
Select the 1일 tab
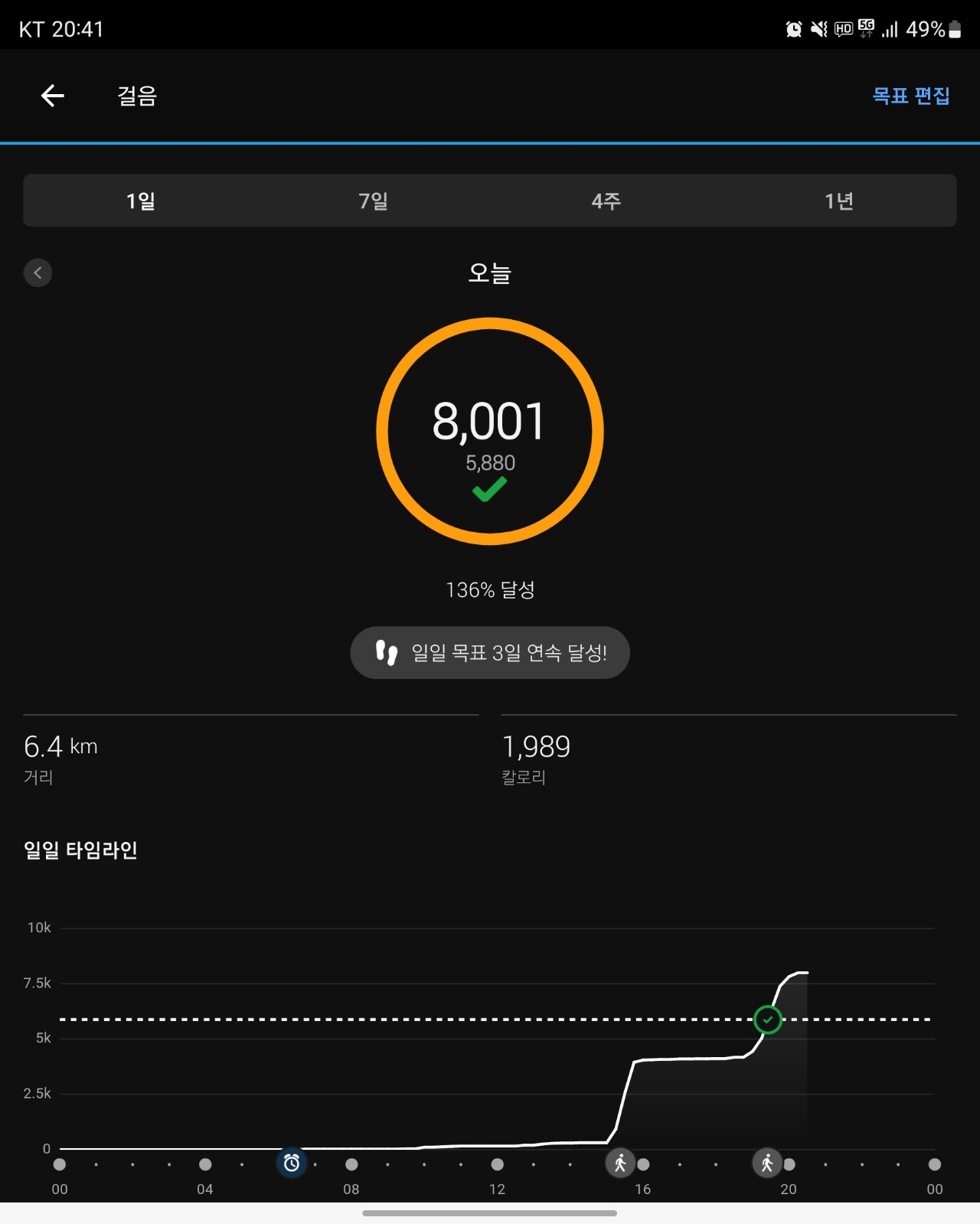pyautogui.click(x=141, y=201)
